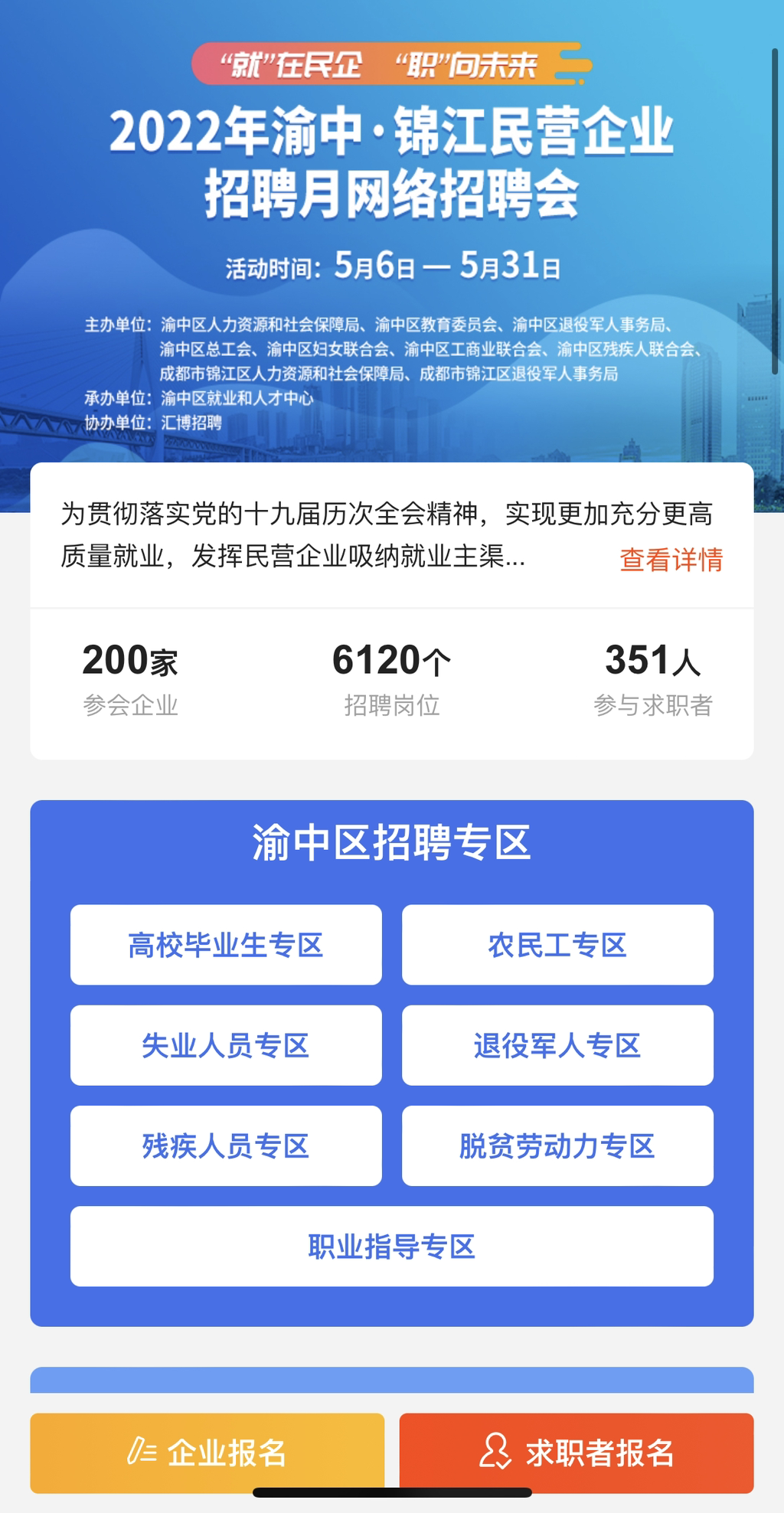
Task: Open 脱贫劳动力专区
Action: (557, 1145)
